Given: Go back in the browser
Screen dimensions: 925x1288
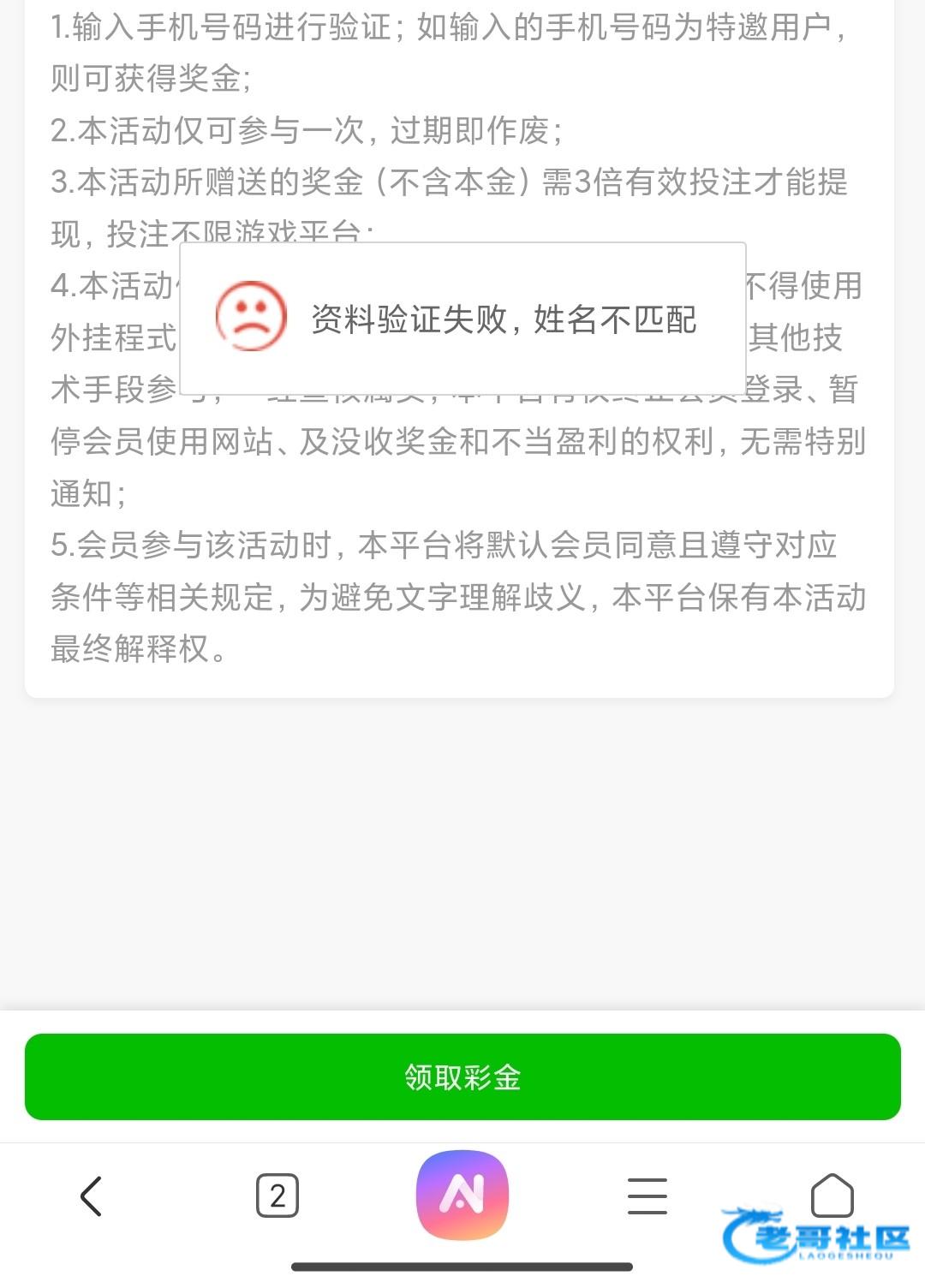Looking at the screenshot, I should tap(92, 1196).
